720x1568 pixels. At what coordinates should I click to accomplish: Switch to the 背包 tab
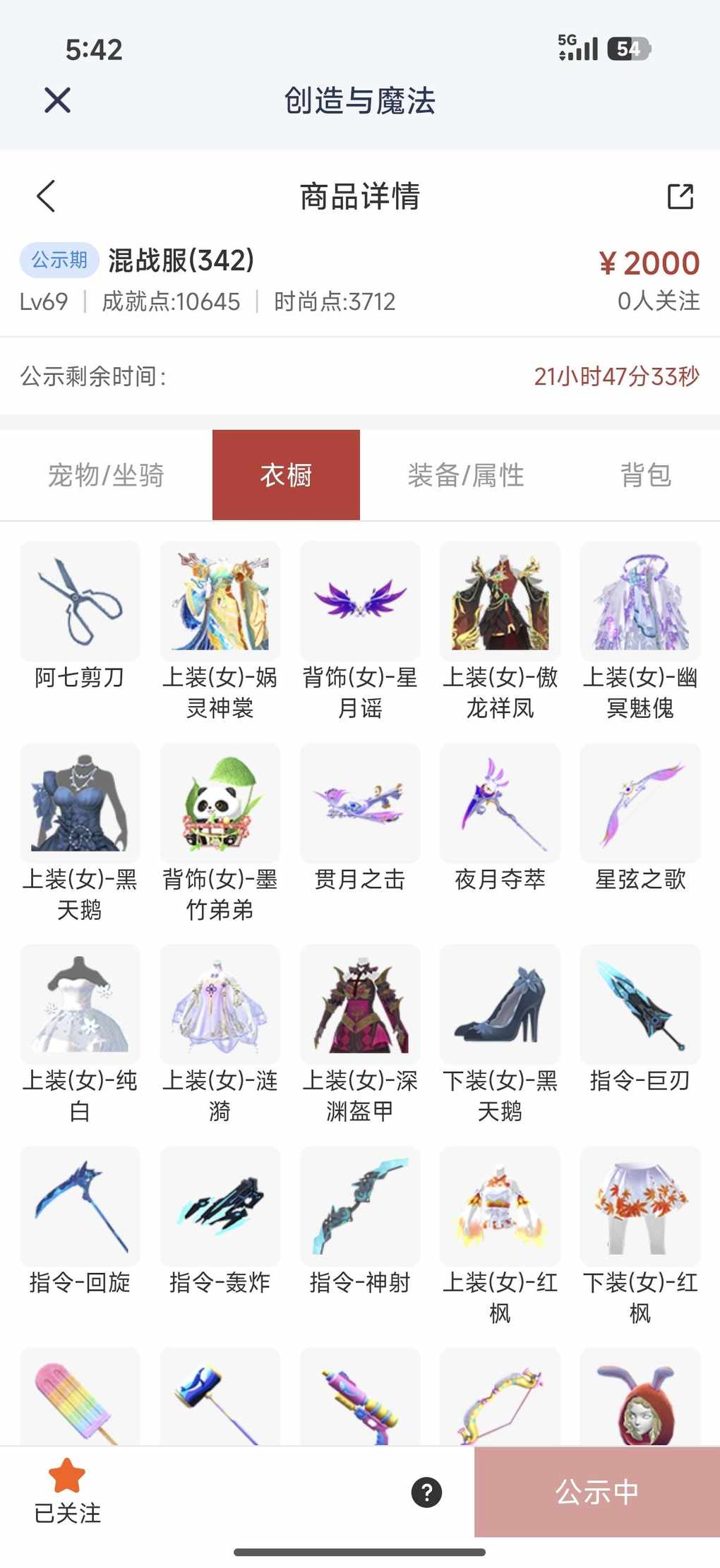click(x=645, y=475)
